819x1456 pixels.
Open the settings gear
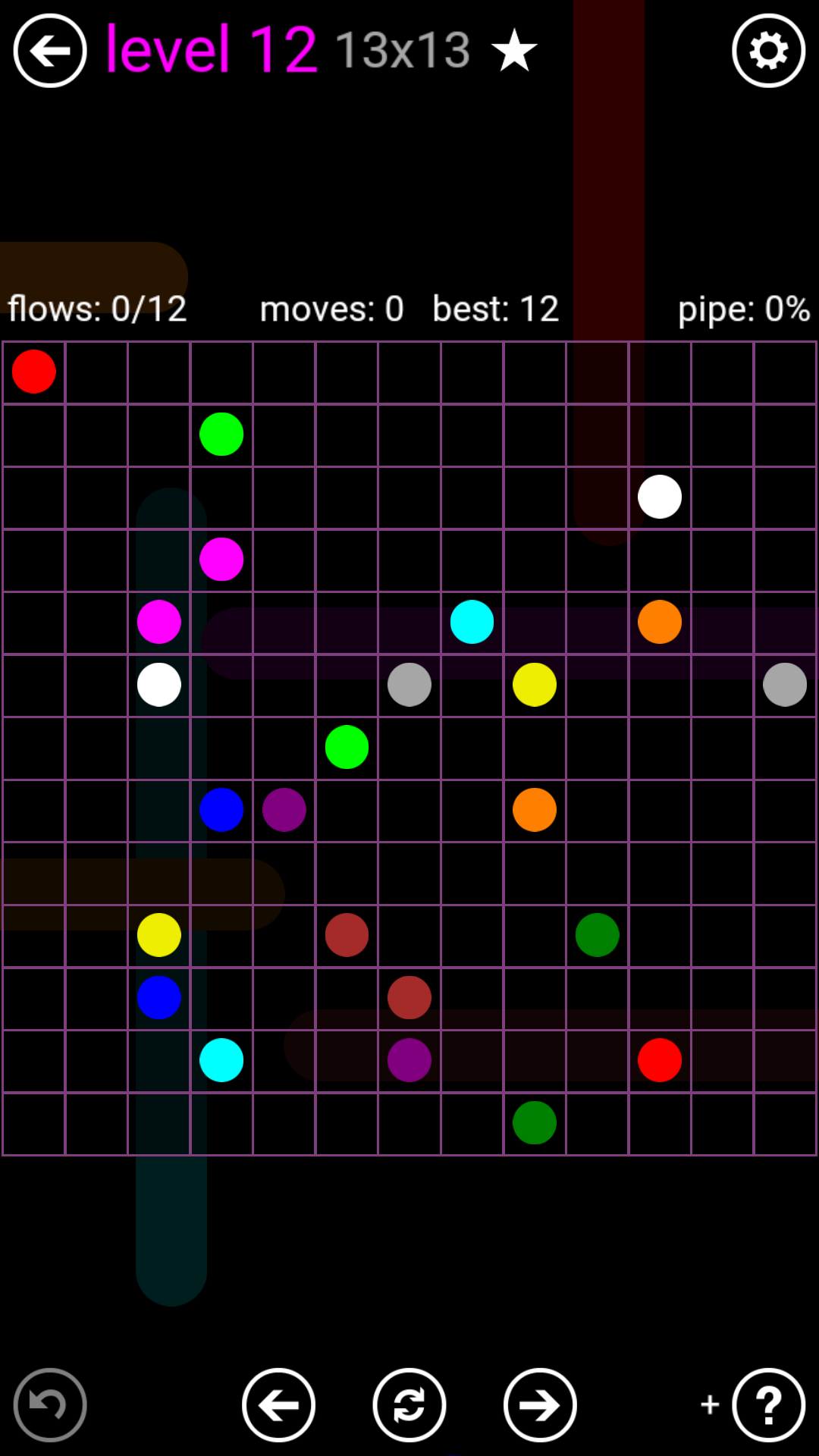[768, 51]
